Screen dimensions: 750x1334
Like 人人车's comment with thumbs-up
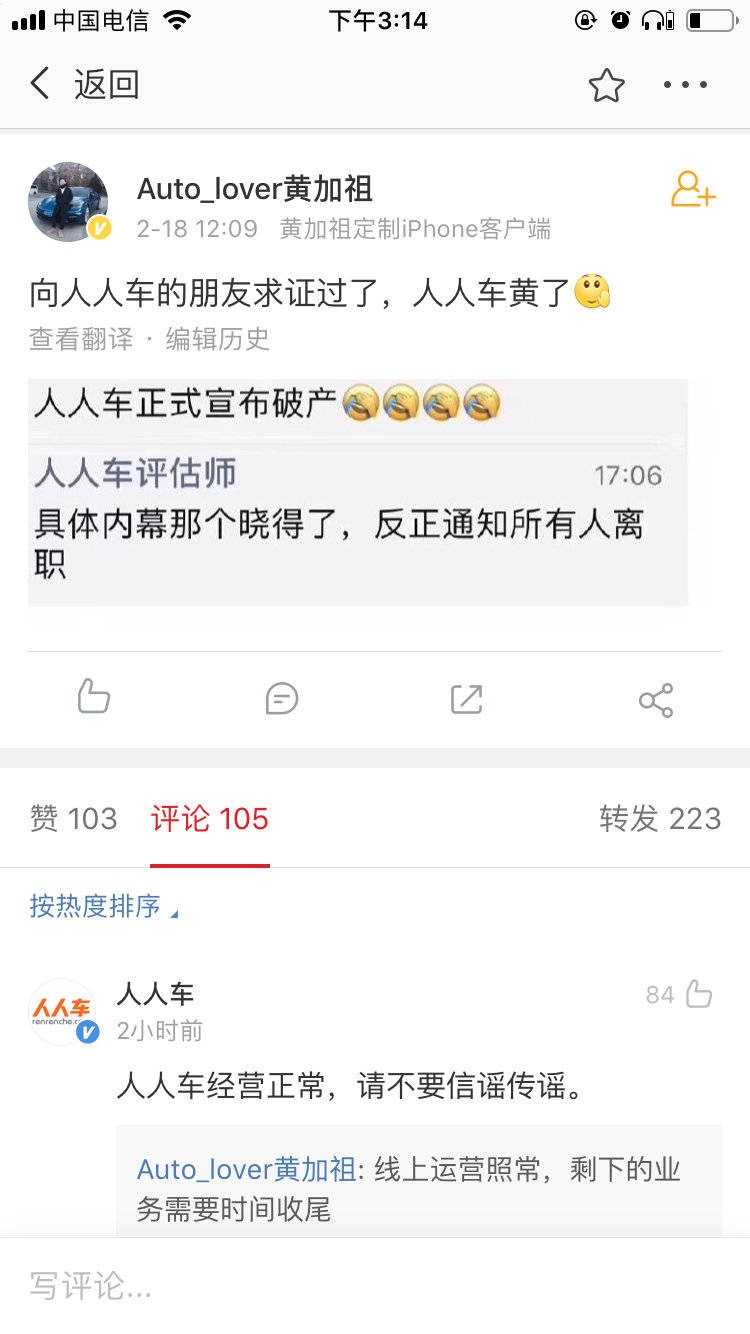tap(698, 994)
